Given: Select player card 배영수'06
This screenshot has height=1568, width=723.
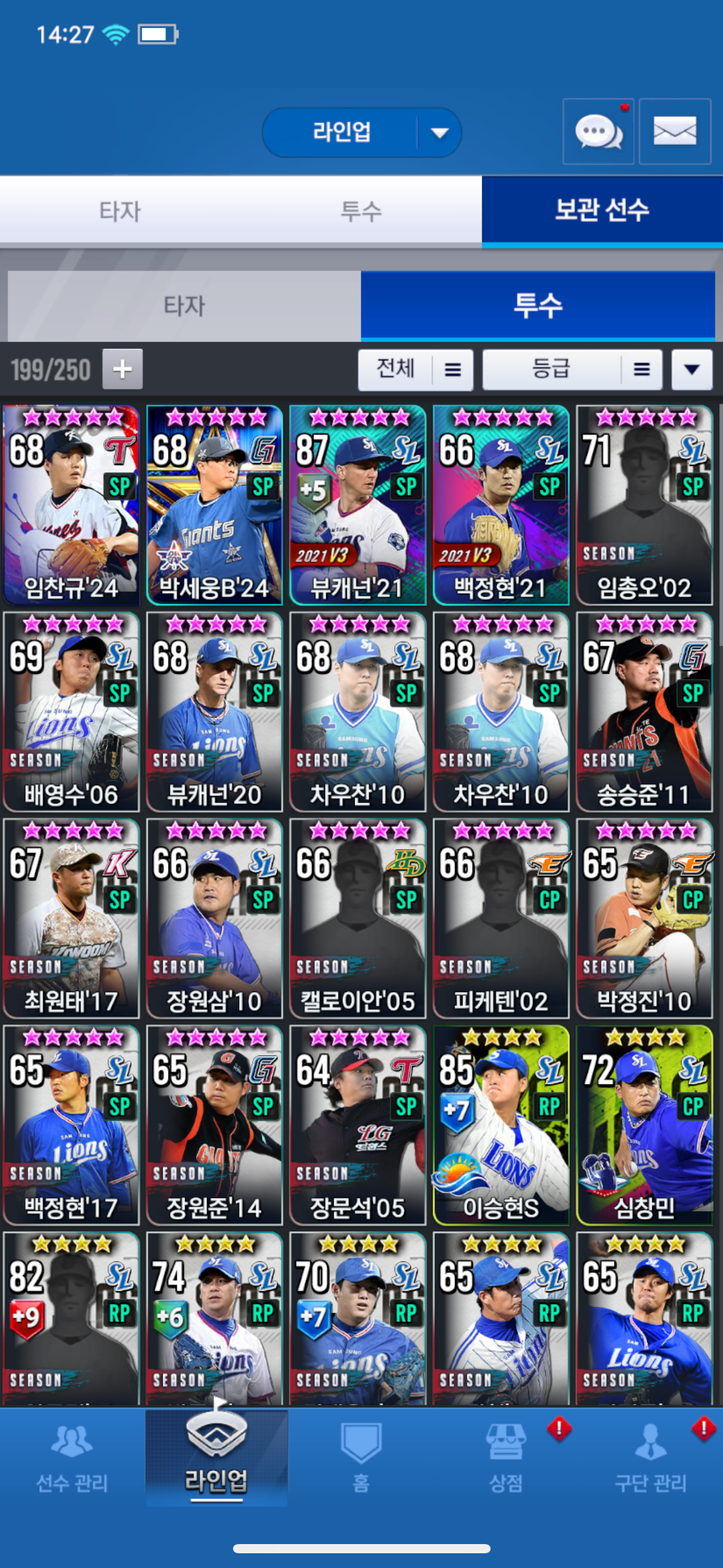Looking at the screenshot, I should click(x=71, y=712).
